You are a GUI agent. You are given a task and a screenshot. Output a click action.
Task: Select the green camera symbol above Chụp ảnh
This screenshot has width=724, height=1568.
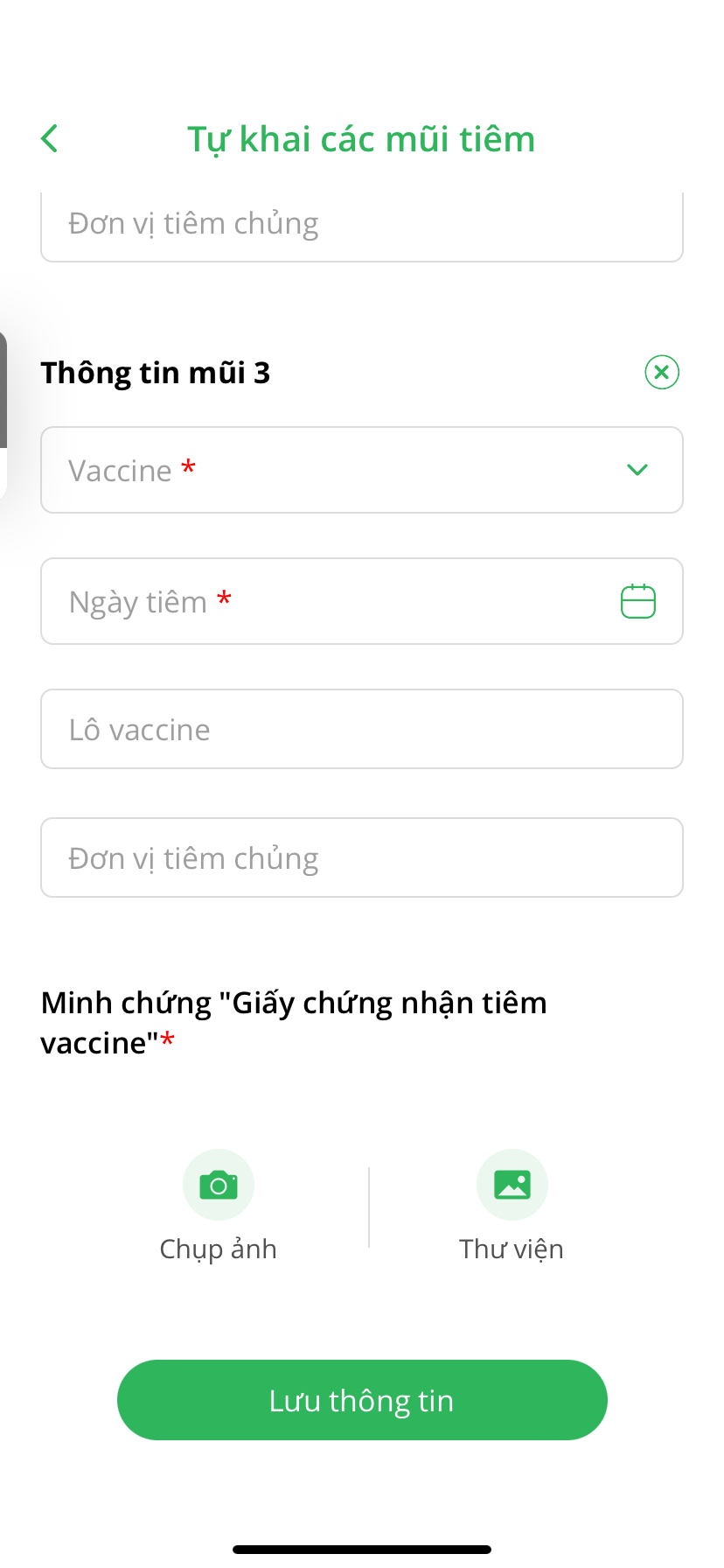218,1184
